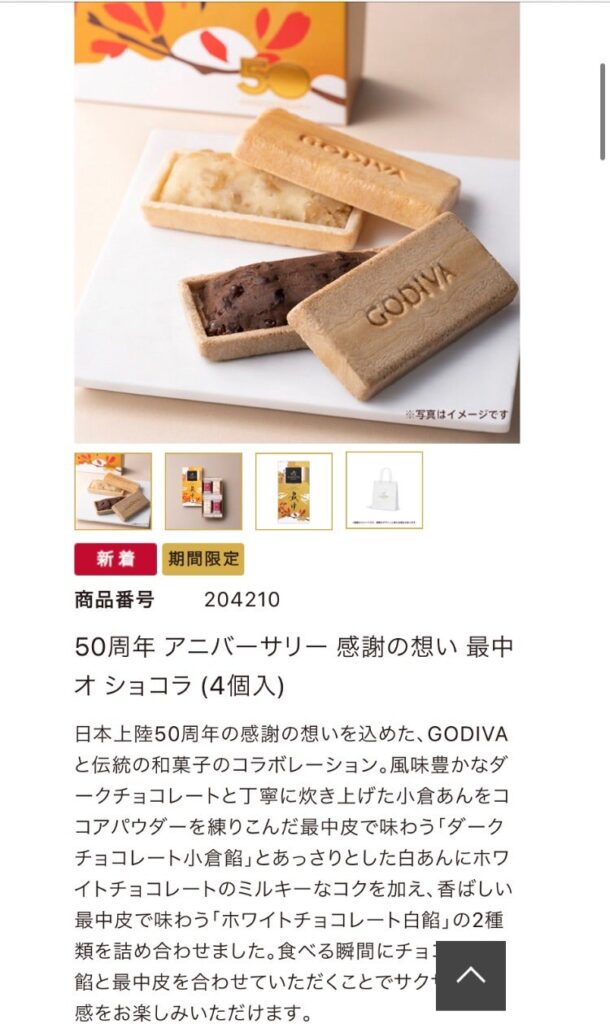Select the first thumbnail of monaka on plate
Image resolution: width=610 pixels, height=1024 pixels.
coord(113,491)
